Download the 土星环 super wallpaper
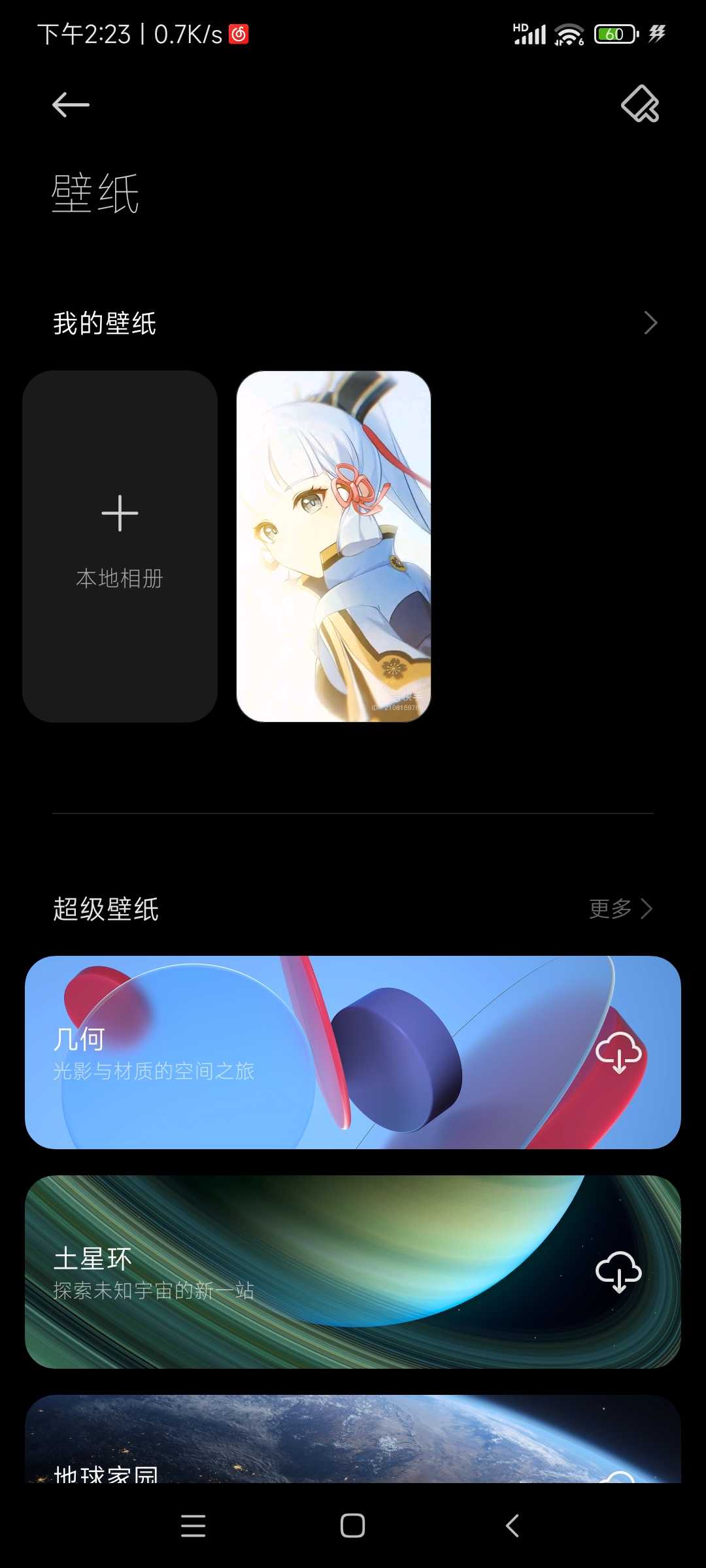The width and height of the screenshot is (706, 1568). pyautogui.click(x=618, y=1272)
